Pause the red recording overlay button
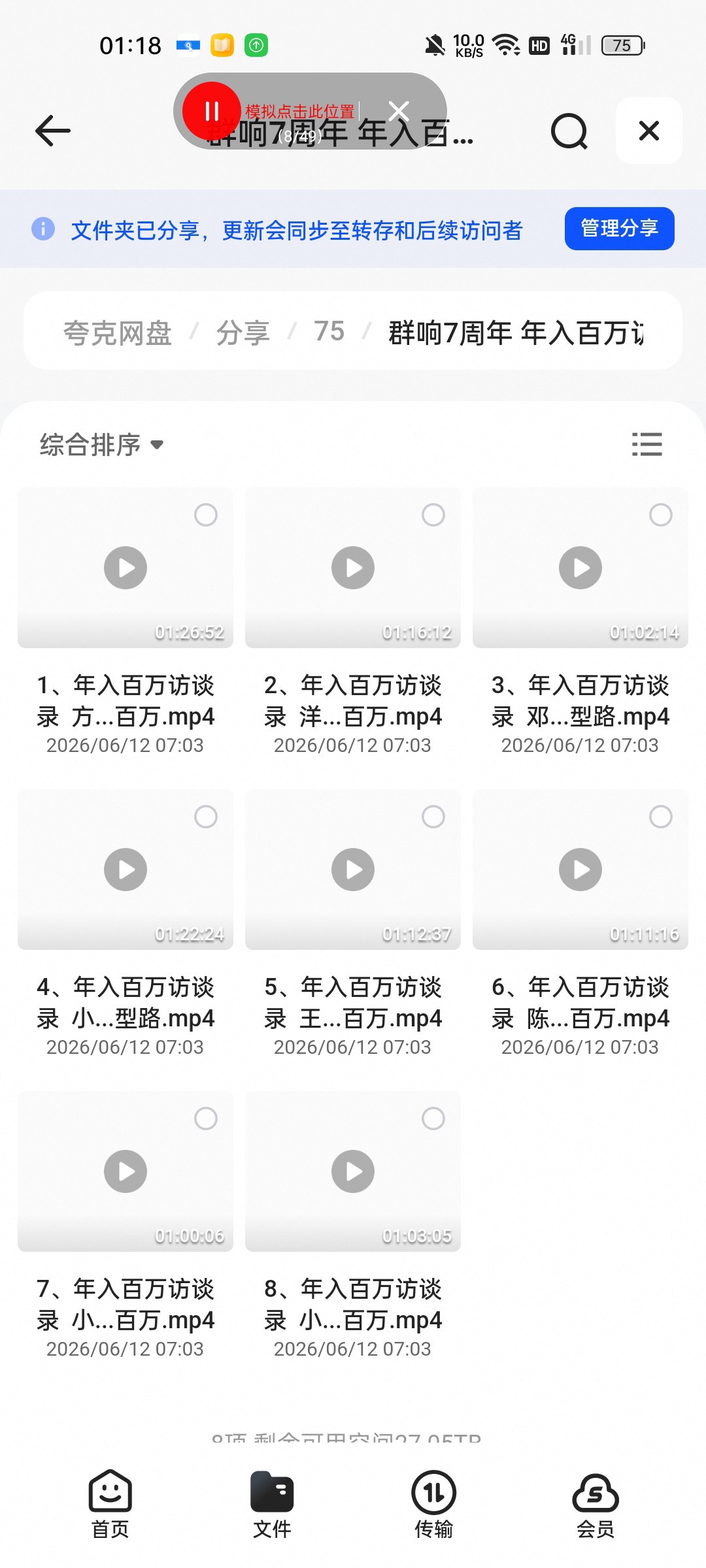This screenshot has width=706, height=1568. pos(211,111)
